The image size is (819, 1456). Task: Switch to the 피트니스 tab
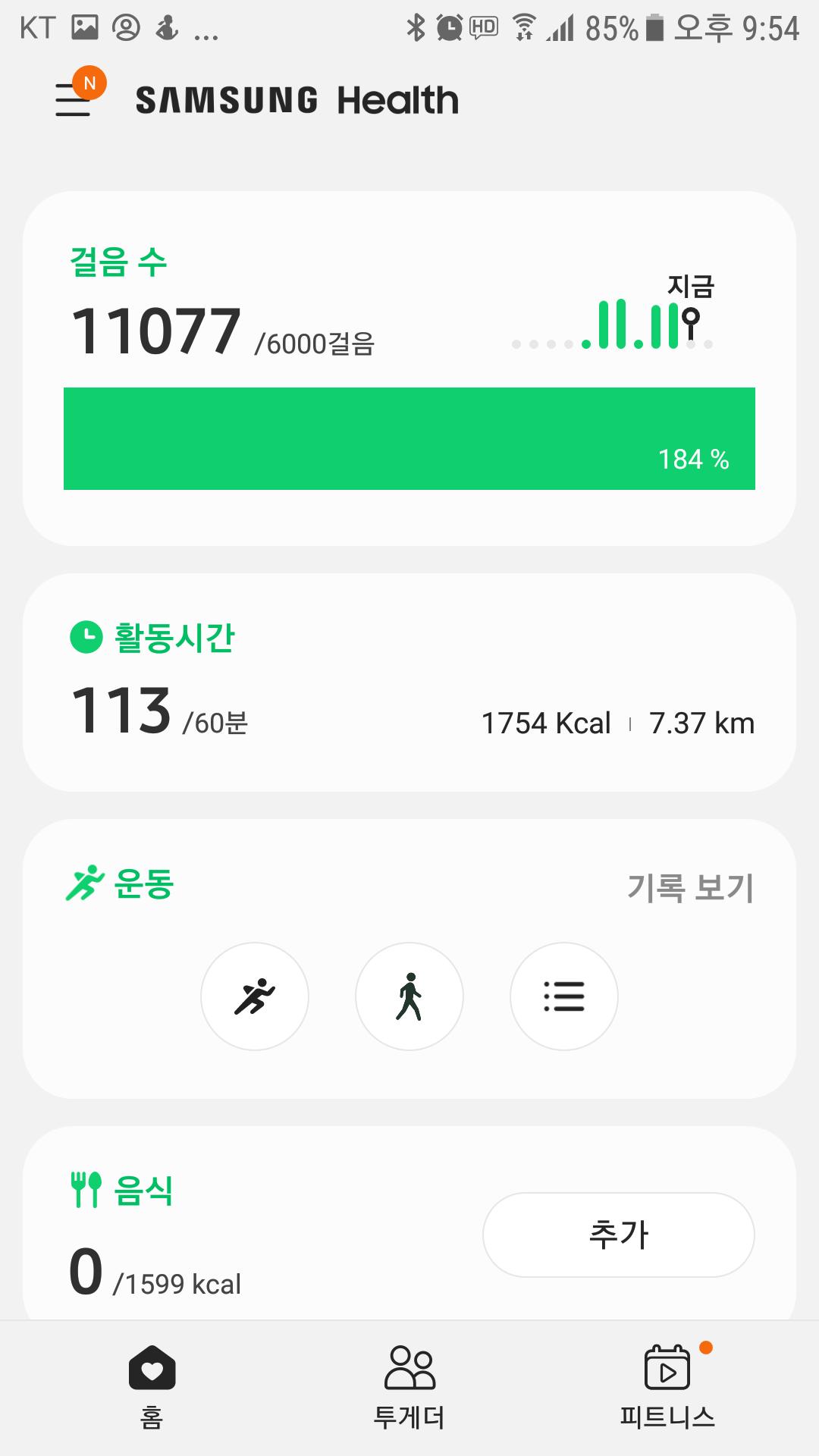(667, 1385)
